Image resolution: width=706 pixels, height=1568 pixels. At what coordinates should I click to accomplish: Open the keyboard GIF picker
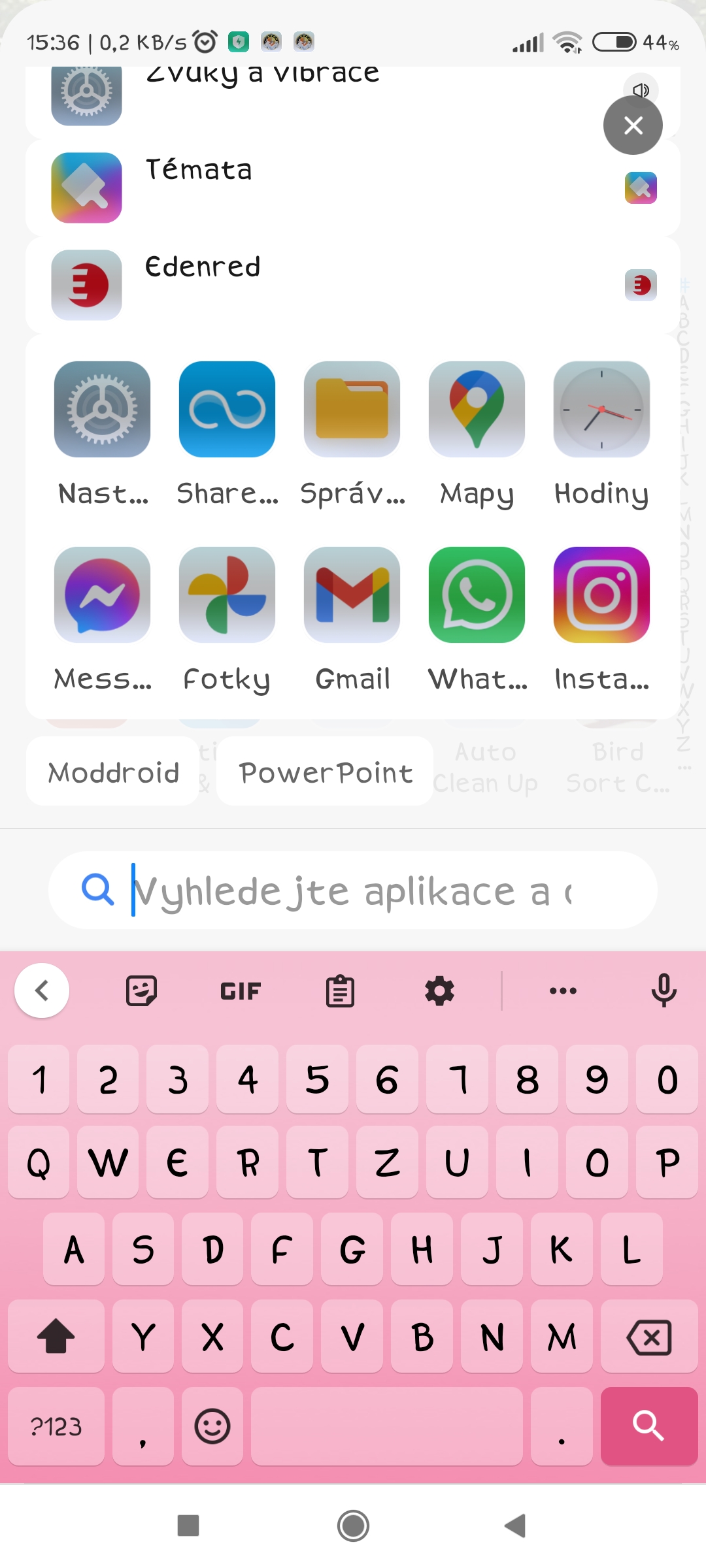coord(241,990)
